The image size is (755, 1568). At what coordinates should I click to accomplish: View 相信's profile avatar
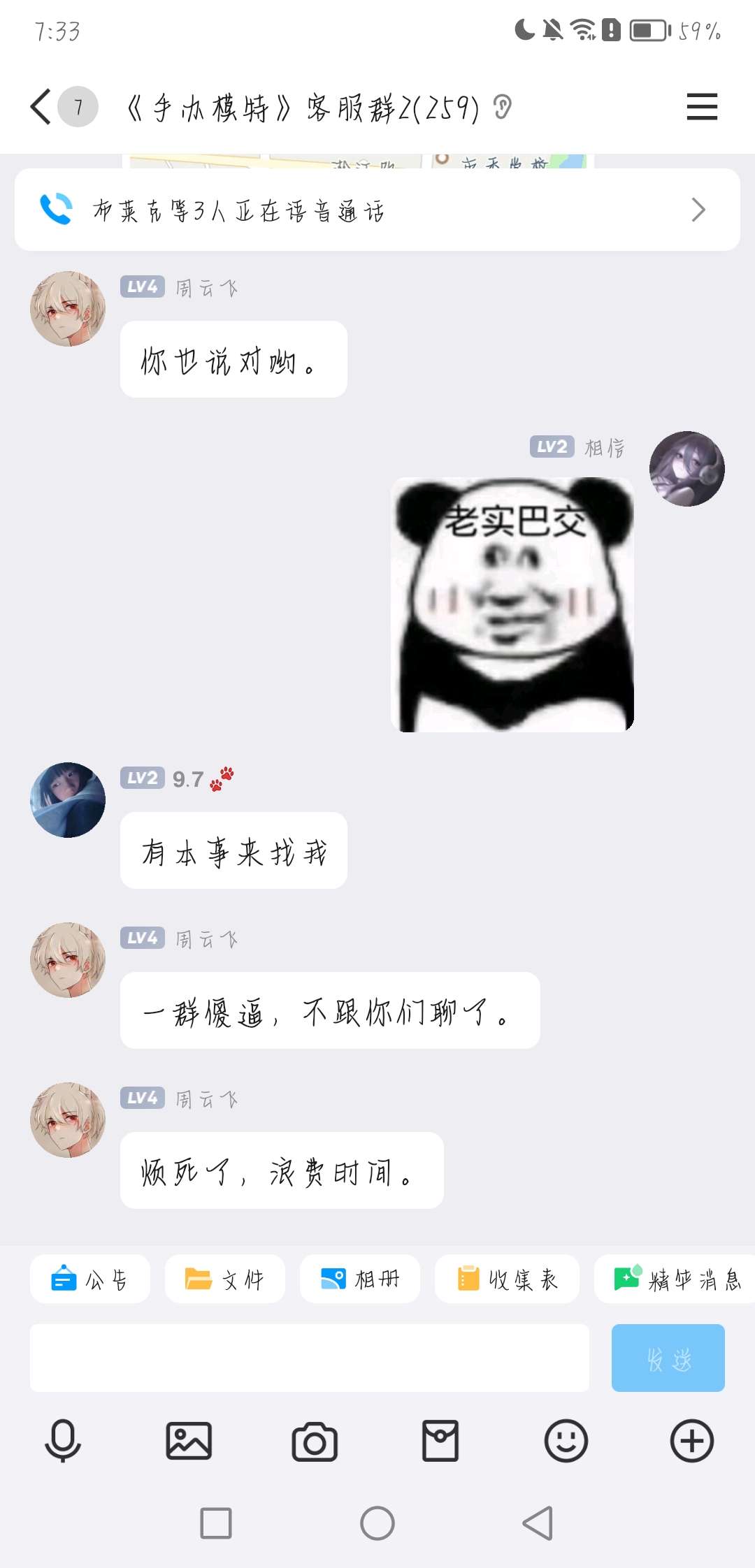pos(687,469)
